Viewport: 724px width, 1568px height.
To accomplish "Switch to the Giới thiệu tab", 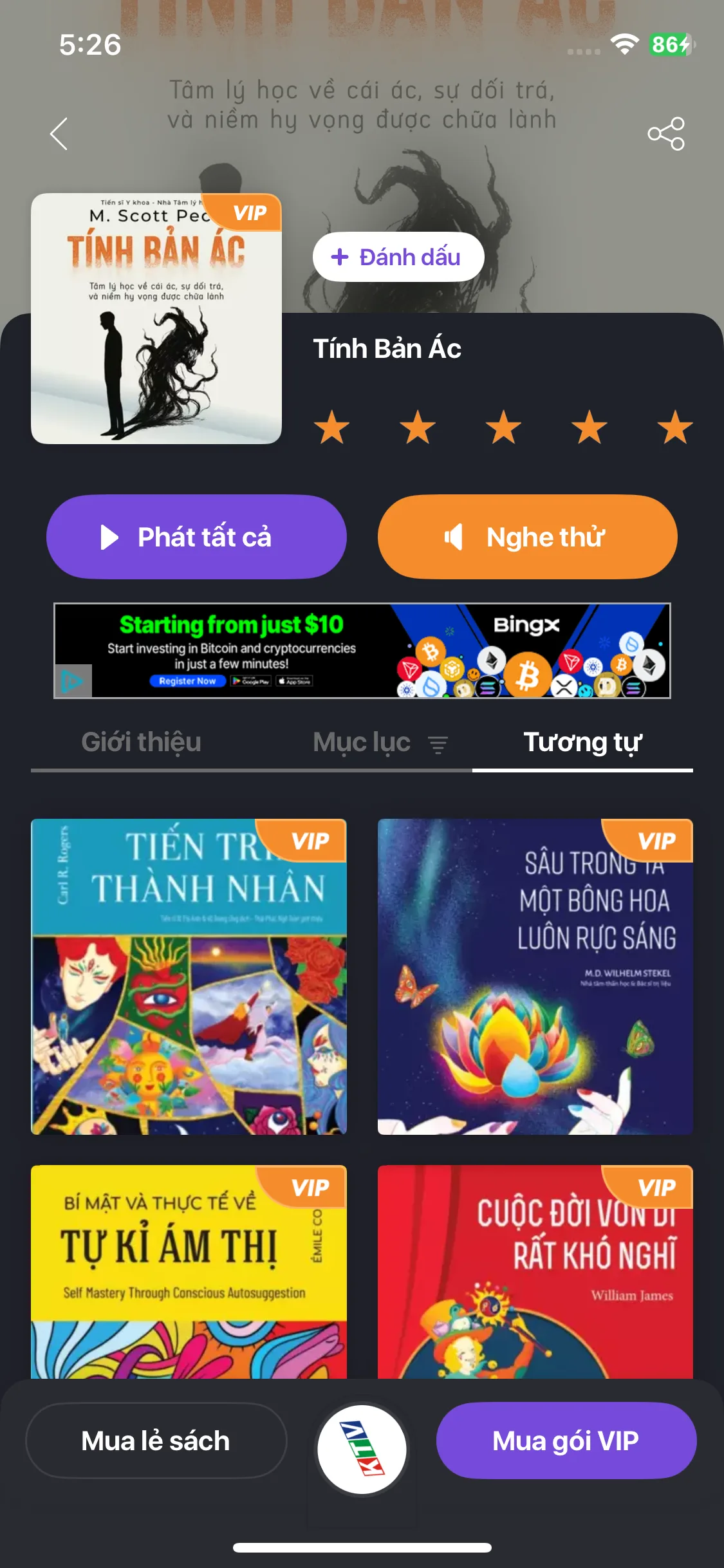I will (141, 742).
